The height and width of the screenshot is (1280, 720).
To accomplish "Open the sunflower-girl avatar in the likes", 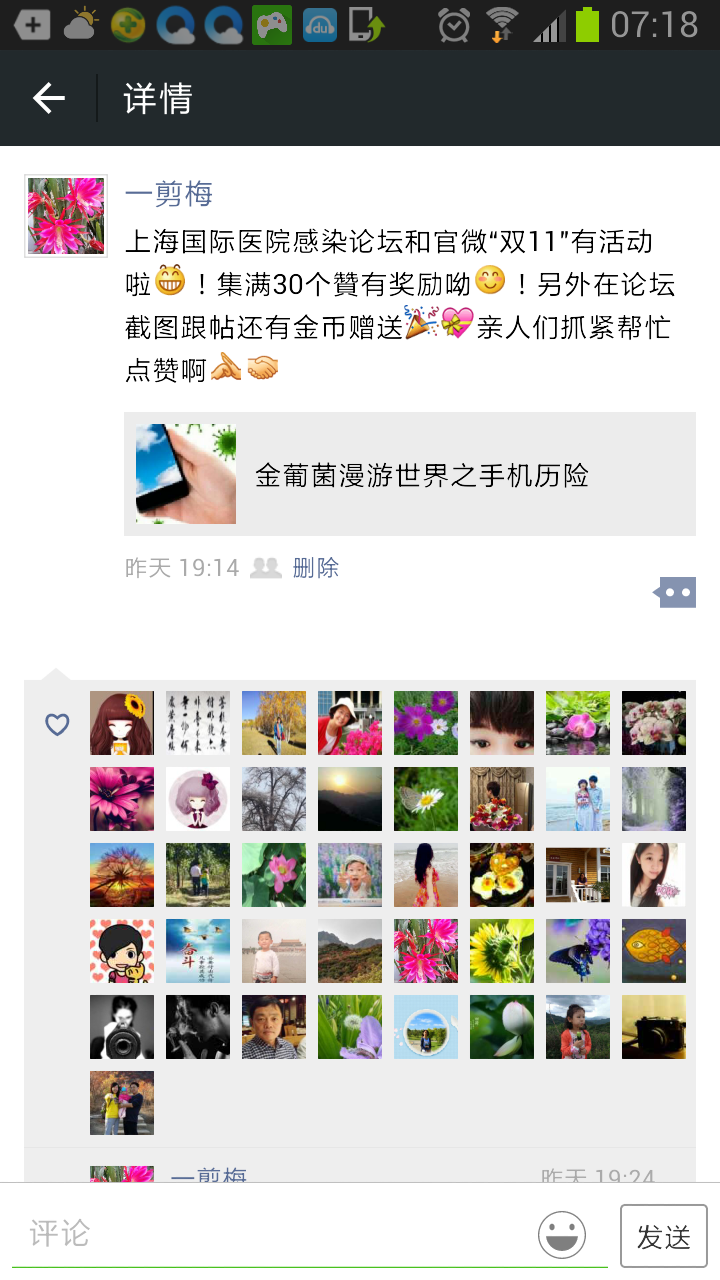I will tap(122, 723).
